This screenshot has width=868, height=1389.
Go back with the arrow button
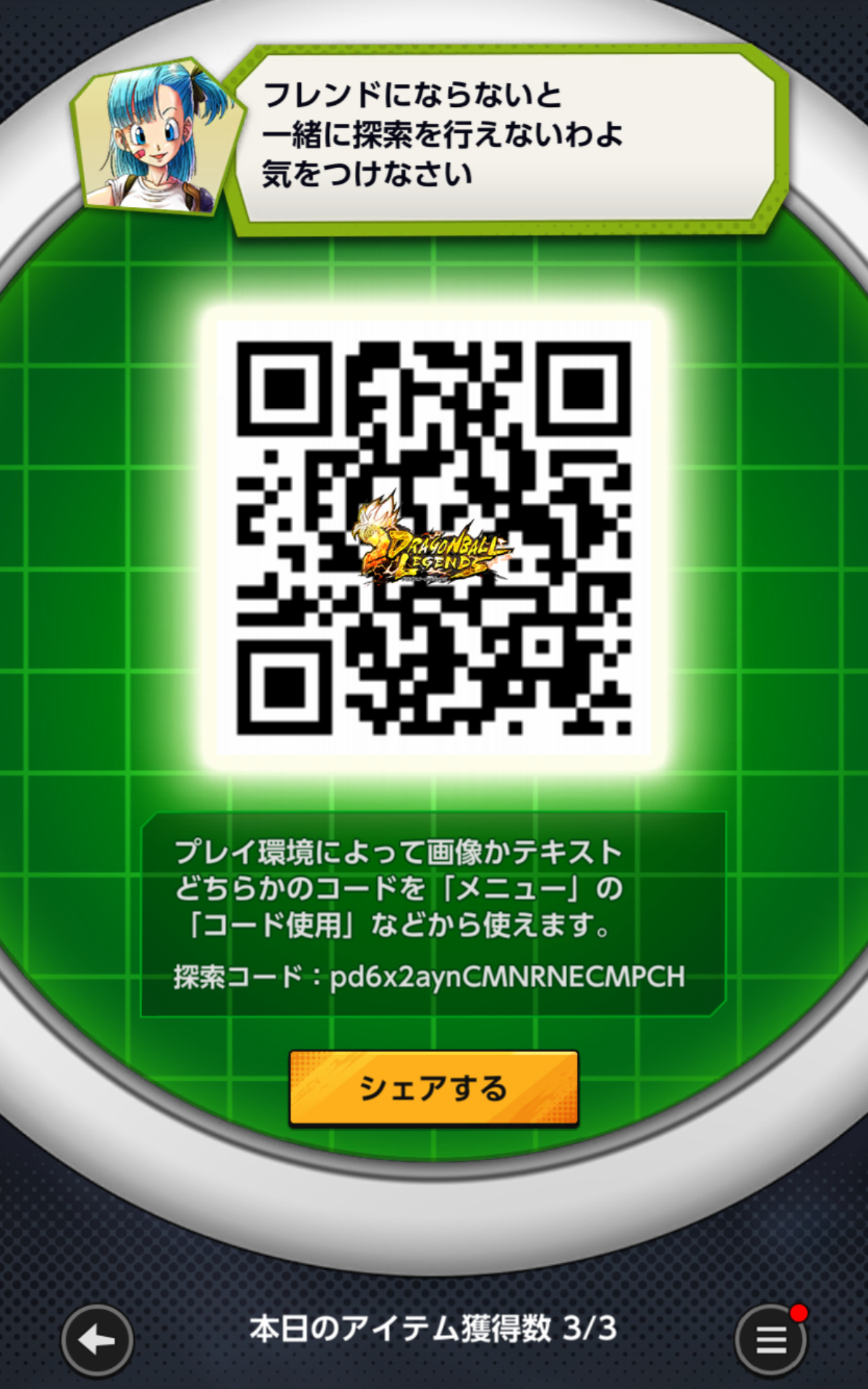[x=97, y=1340]
